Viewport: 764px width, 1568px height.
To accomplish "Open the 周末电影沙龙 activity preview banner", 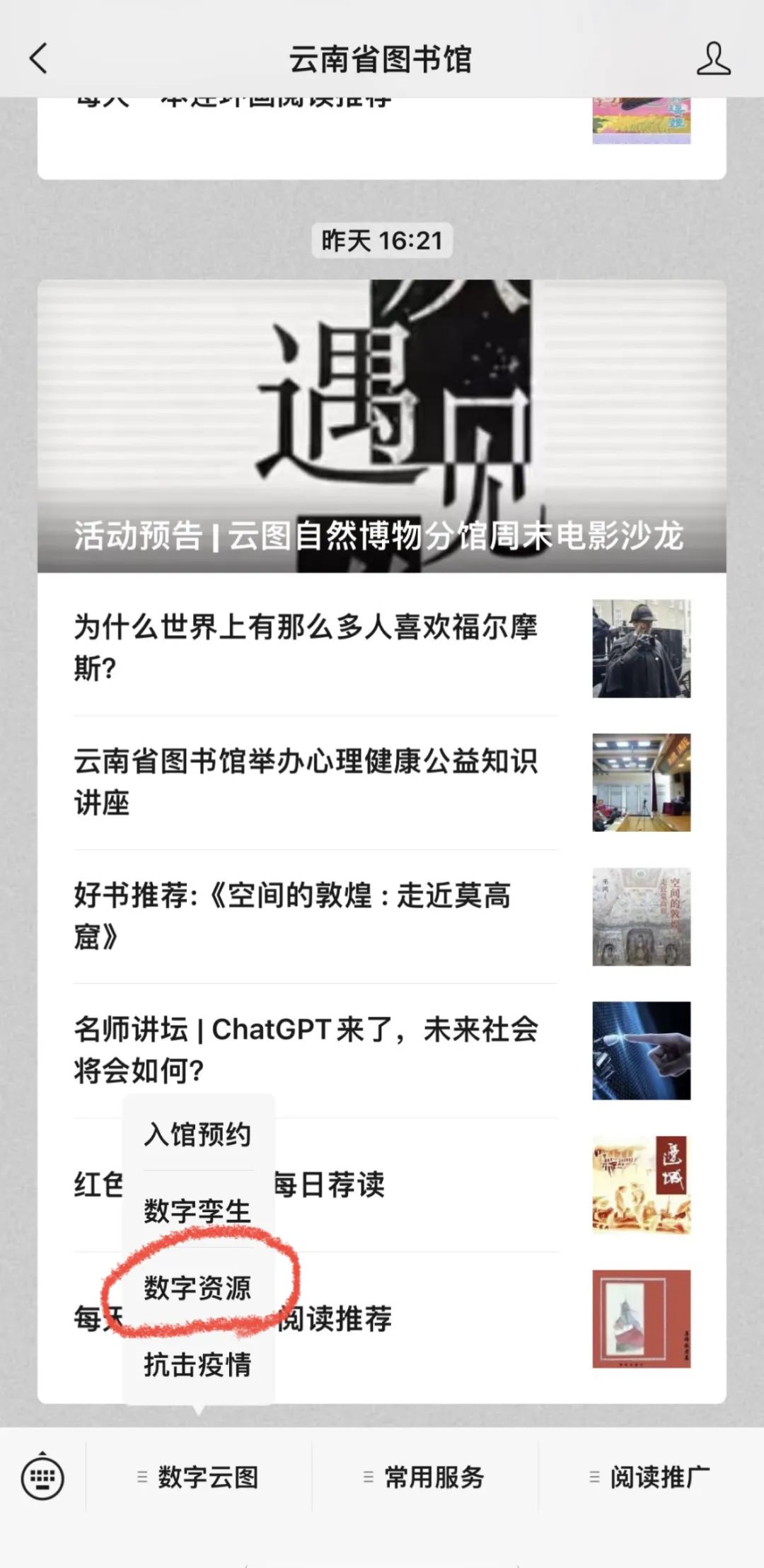I will (382, 424).
